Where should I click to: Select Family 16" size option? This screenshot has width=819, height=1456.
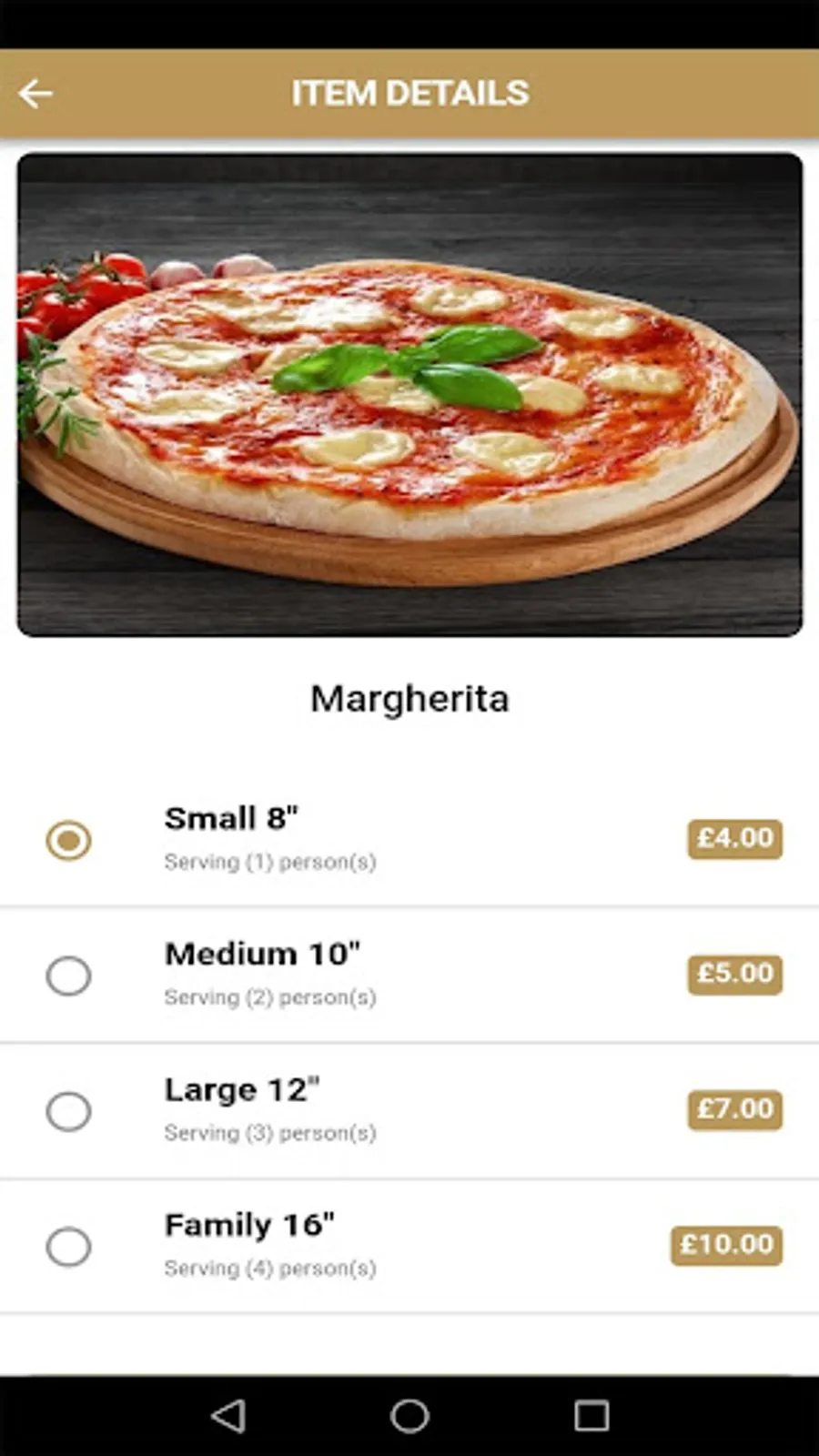point(69,1247)
